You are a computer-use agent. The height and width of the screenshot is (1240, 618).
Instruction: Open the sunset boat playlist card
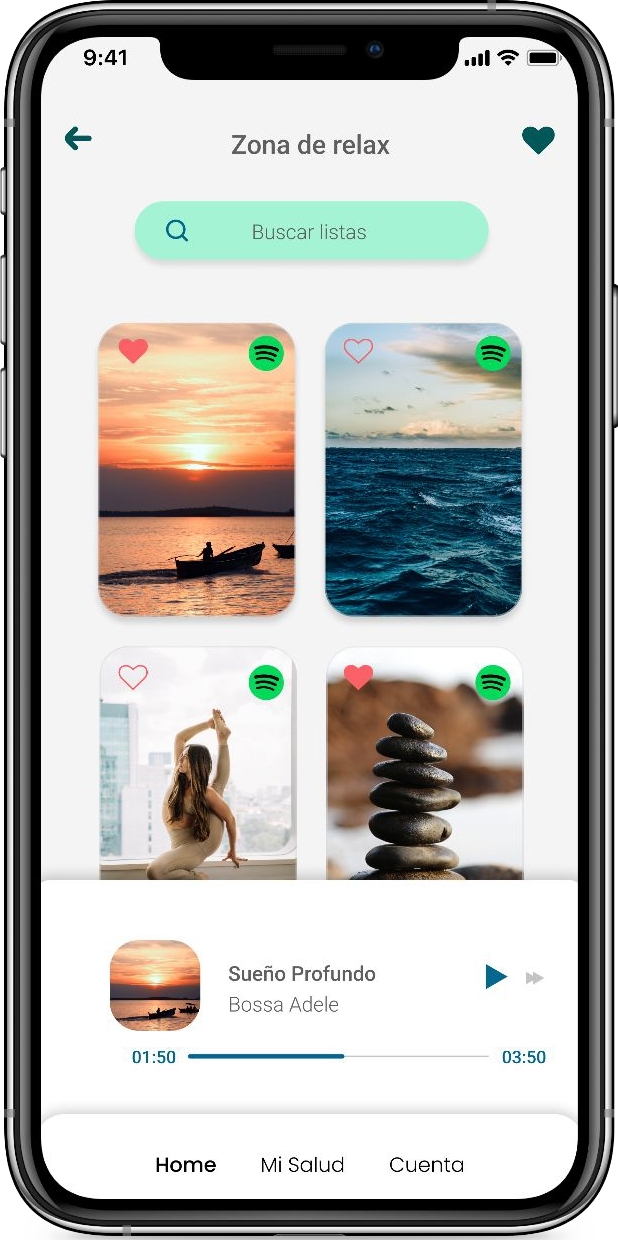(x=196, y=469)
